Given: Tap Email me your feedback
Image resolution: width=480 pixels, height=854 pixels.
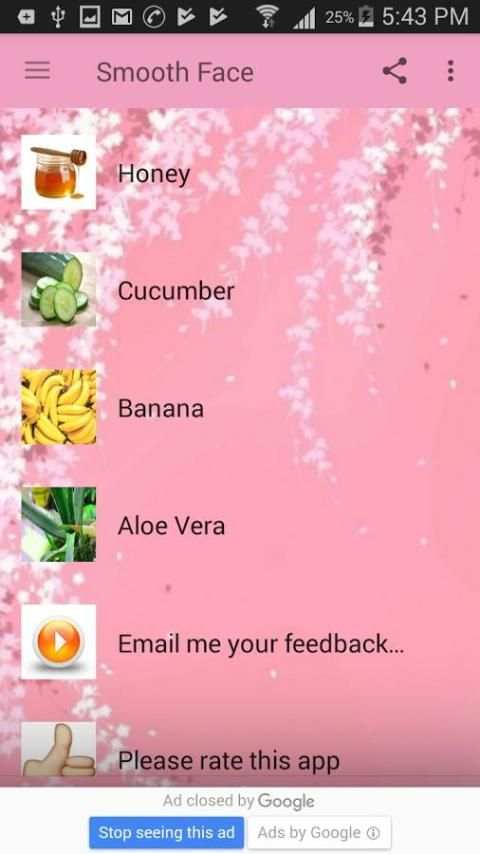Looking at the screenshot, I should click(x=240, y=642).
